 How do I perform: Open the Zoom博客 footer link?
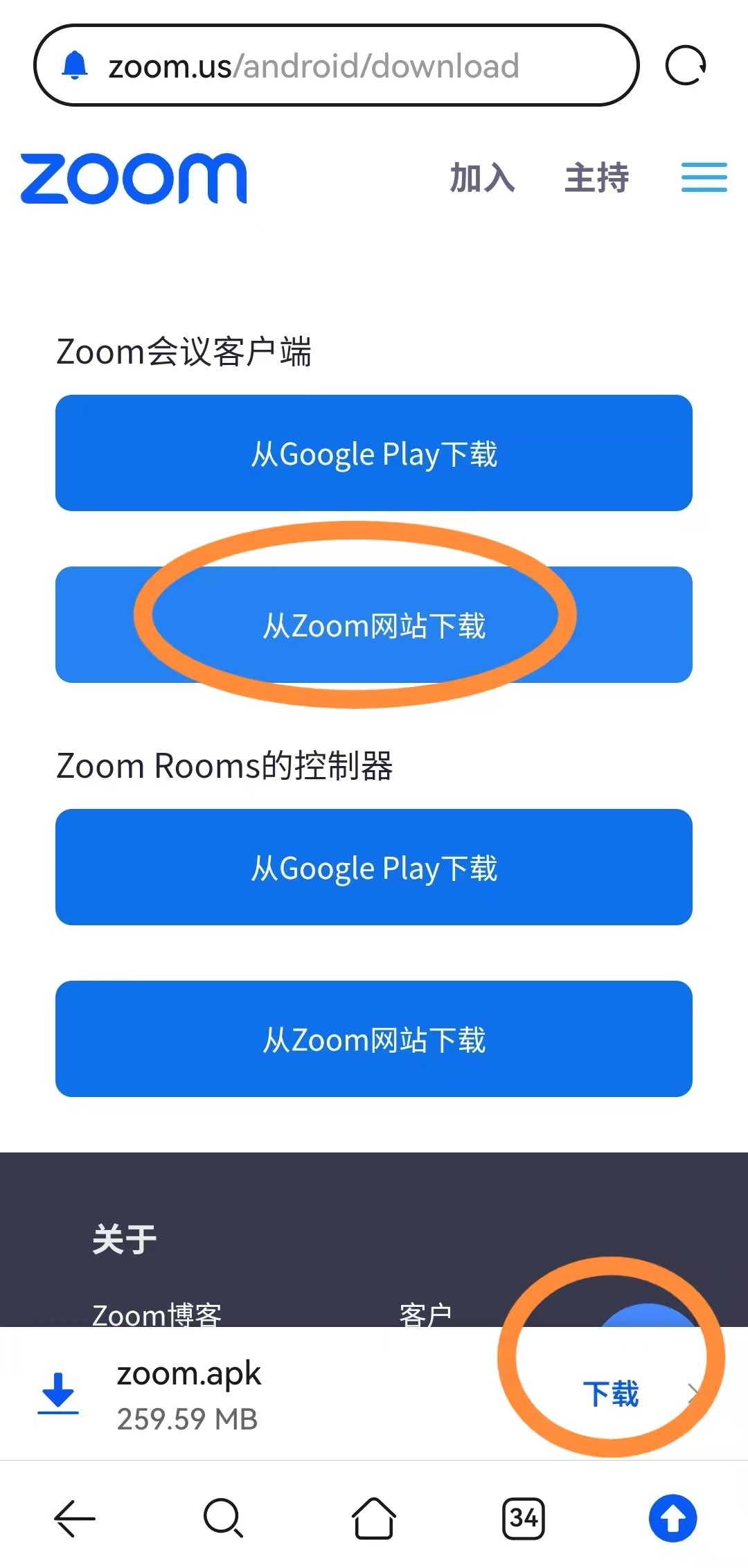pyautogui.click(x=157, y=1313)
